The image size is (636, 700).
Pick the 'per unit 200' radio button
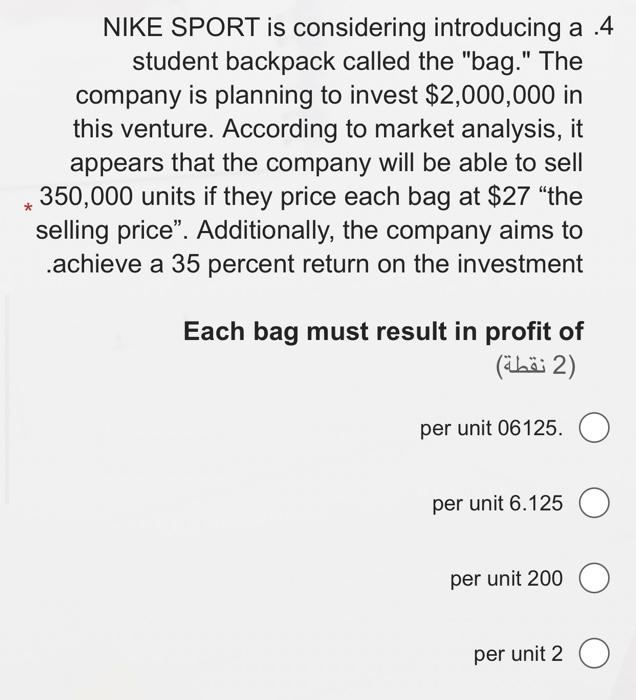(595, 579)
